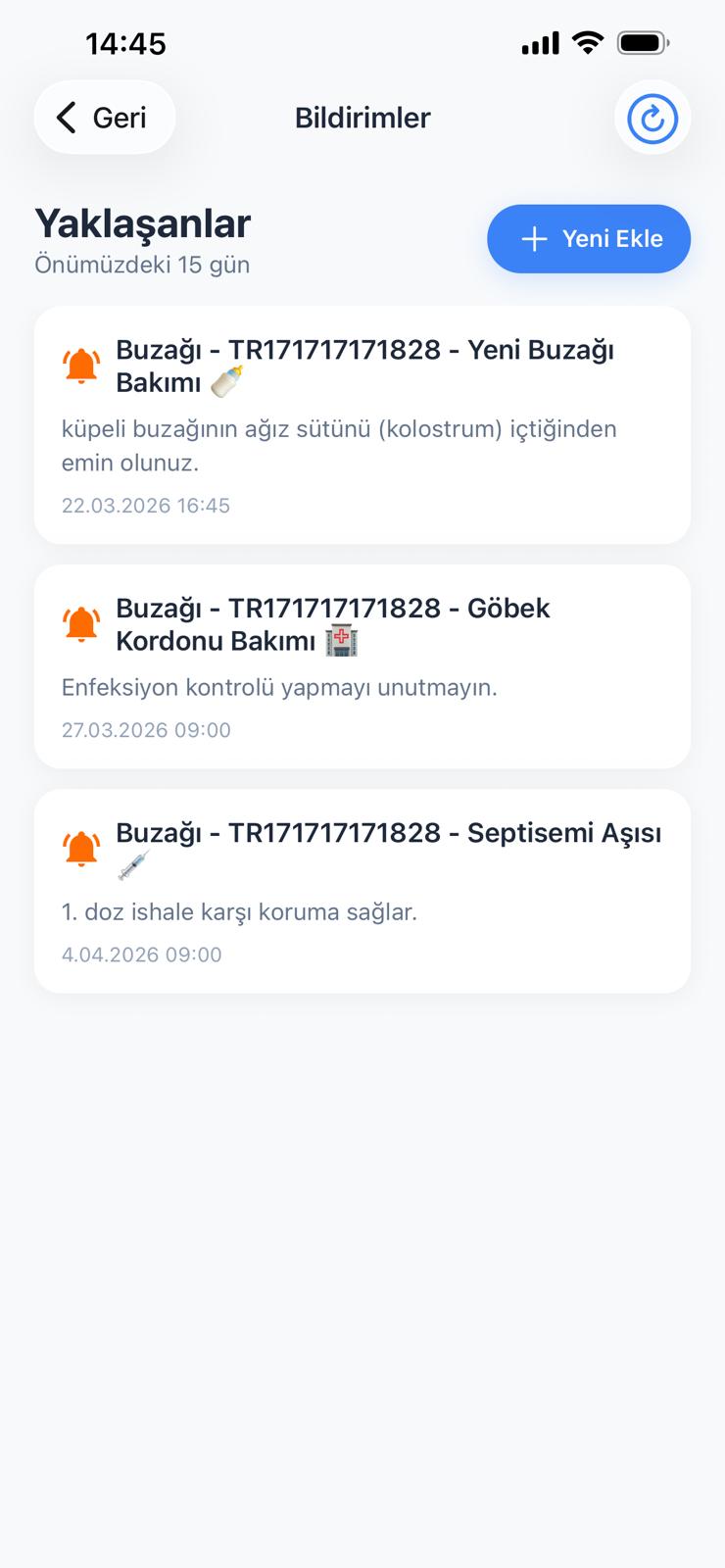
Task: Tap the refresh icon in top right
Action: (652, 118)
